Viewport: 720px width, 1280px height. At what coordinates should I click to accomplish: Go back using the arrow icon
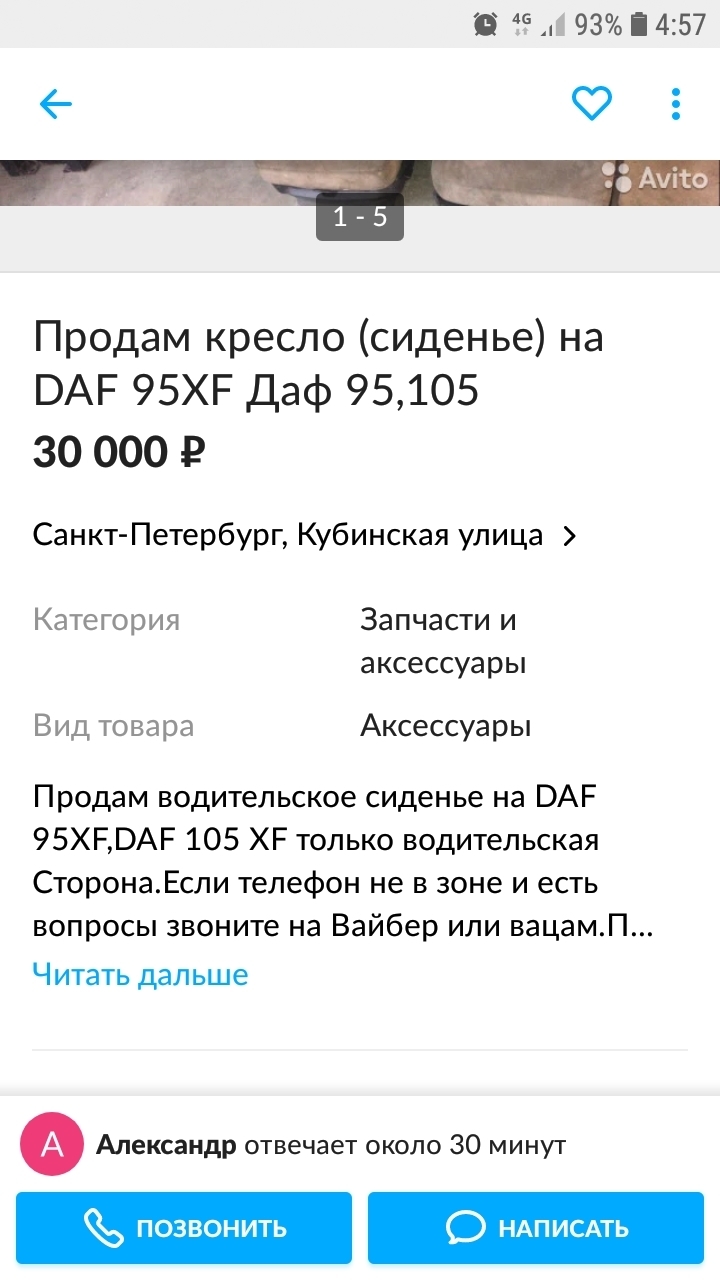(x=56, y=104)
